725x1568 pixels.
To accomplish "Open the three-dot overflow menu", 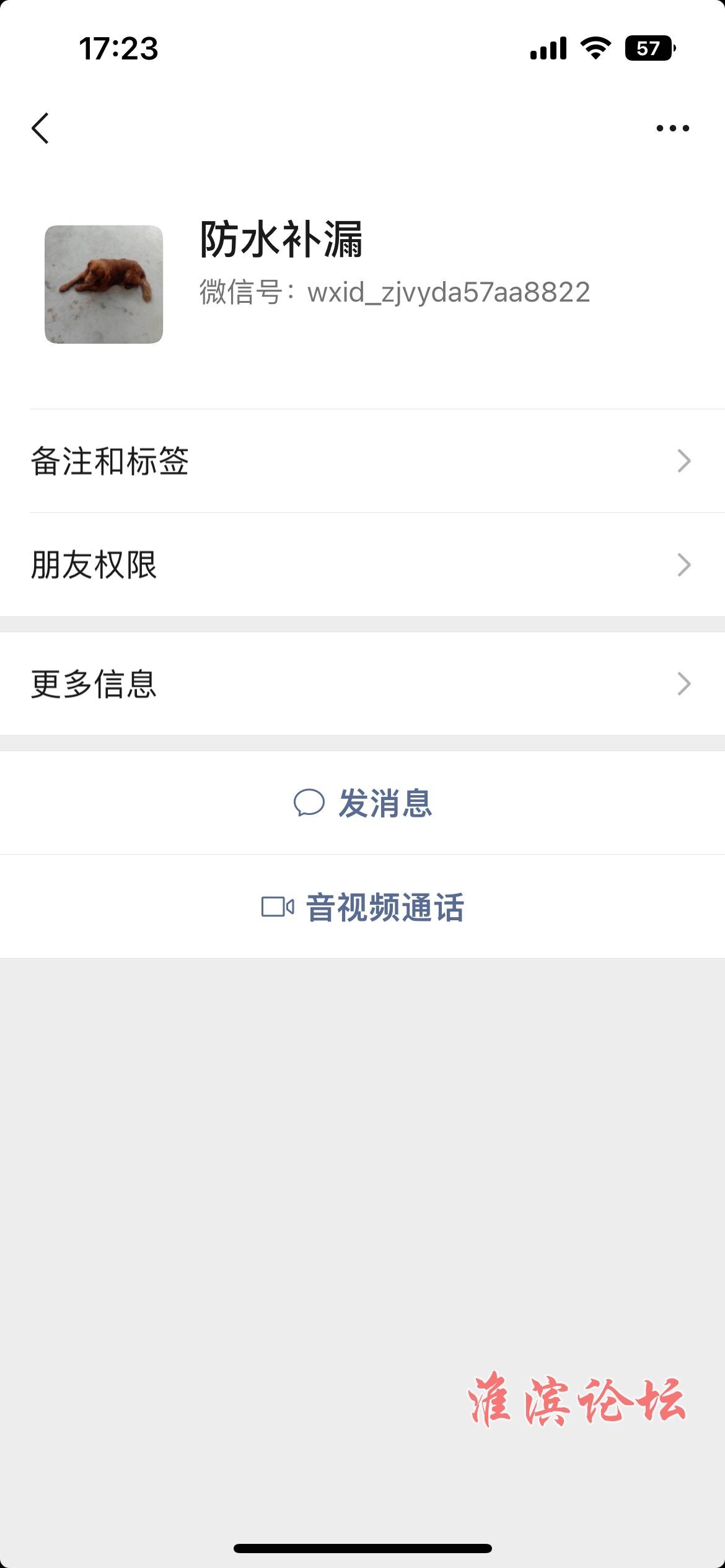I will 672,128.
